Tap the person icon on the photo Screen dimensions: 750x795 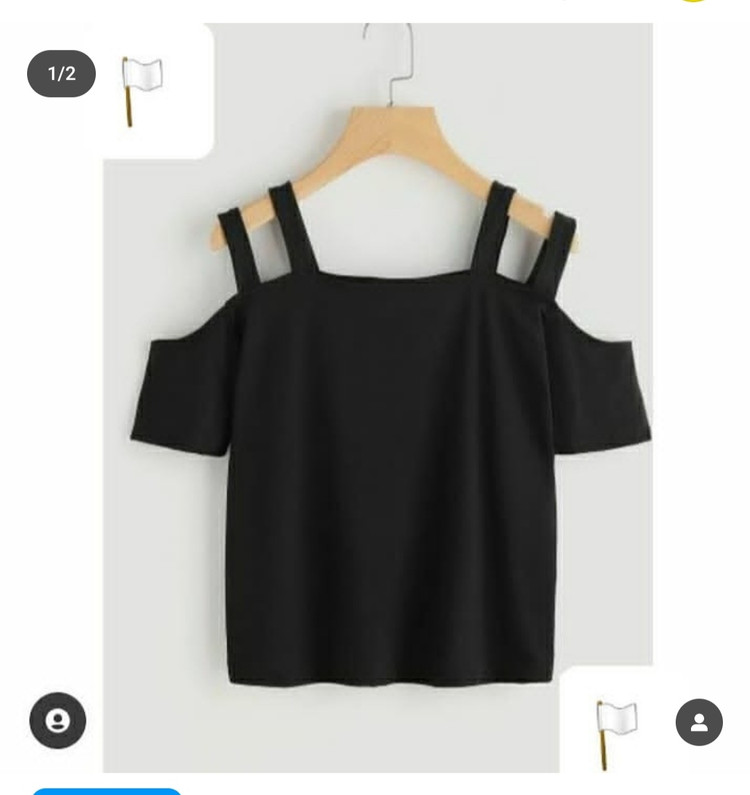click(x=699, y=722)
